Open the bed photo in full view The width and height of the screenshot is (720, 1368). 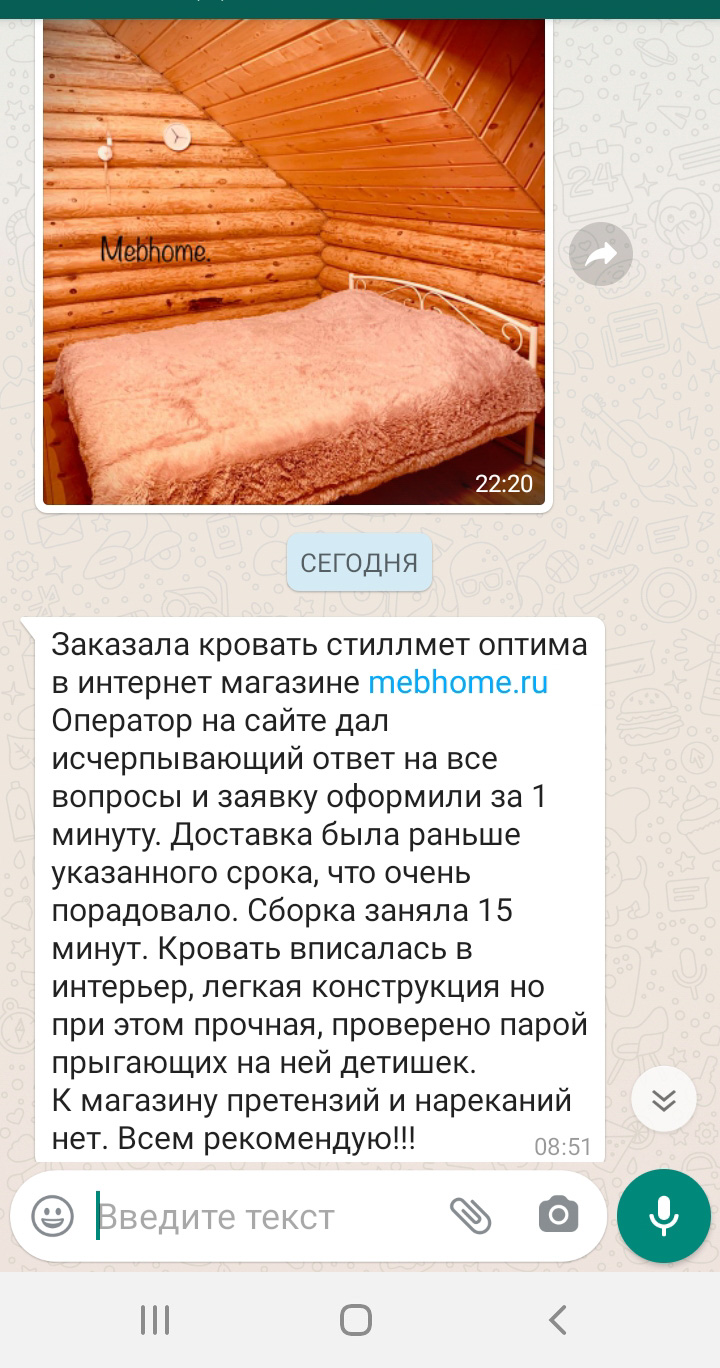[294, 260]
